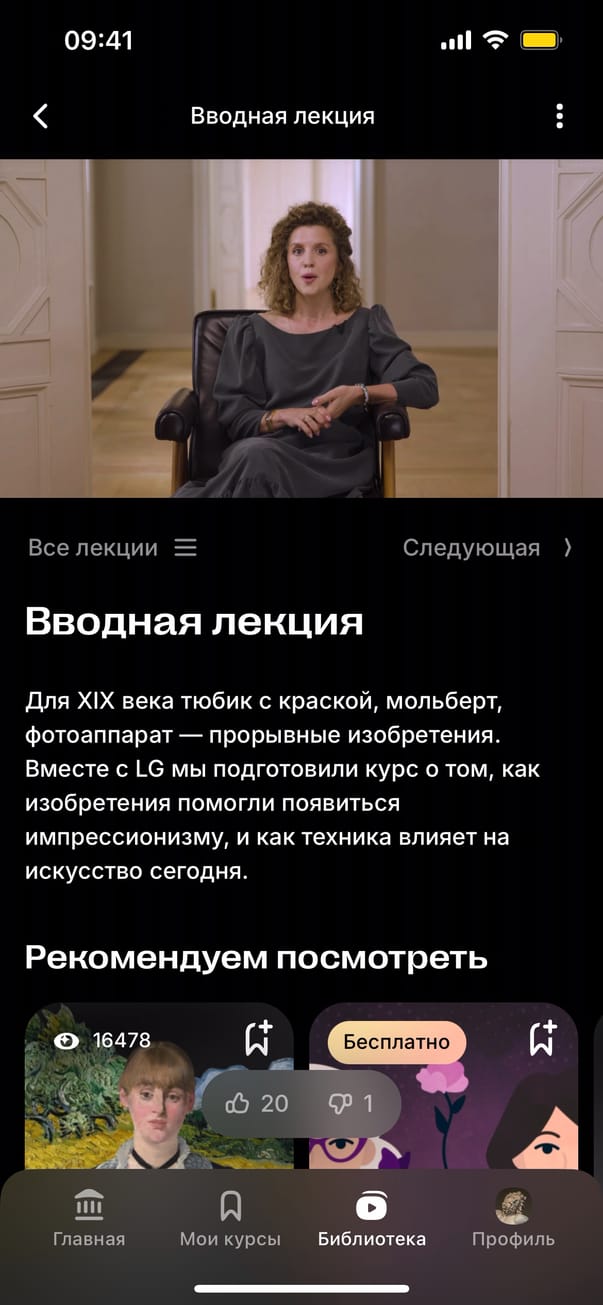Screen dimensions: 603x1305
Task: Dislike the lecture with thumbs down
Action: click(350, 1103)
